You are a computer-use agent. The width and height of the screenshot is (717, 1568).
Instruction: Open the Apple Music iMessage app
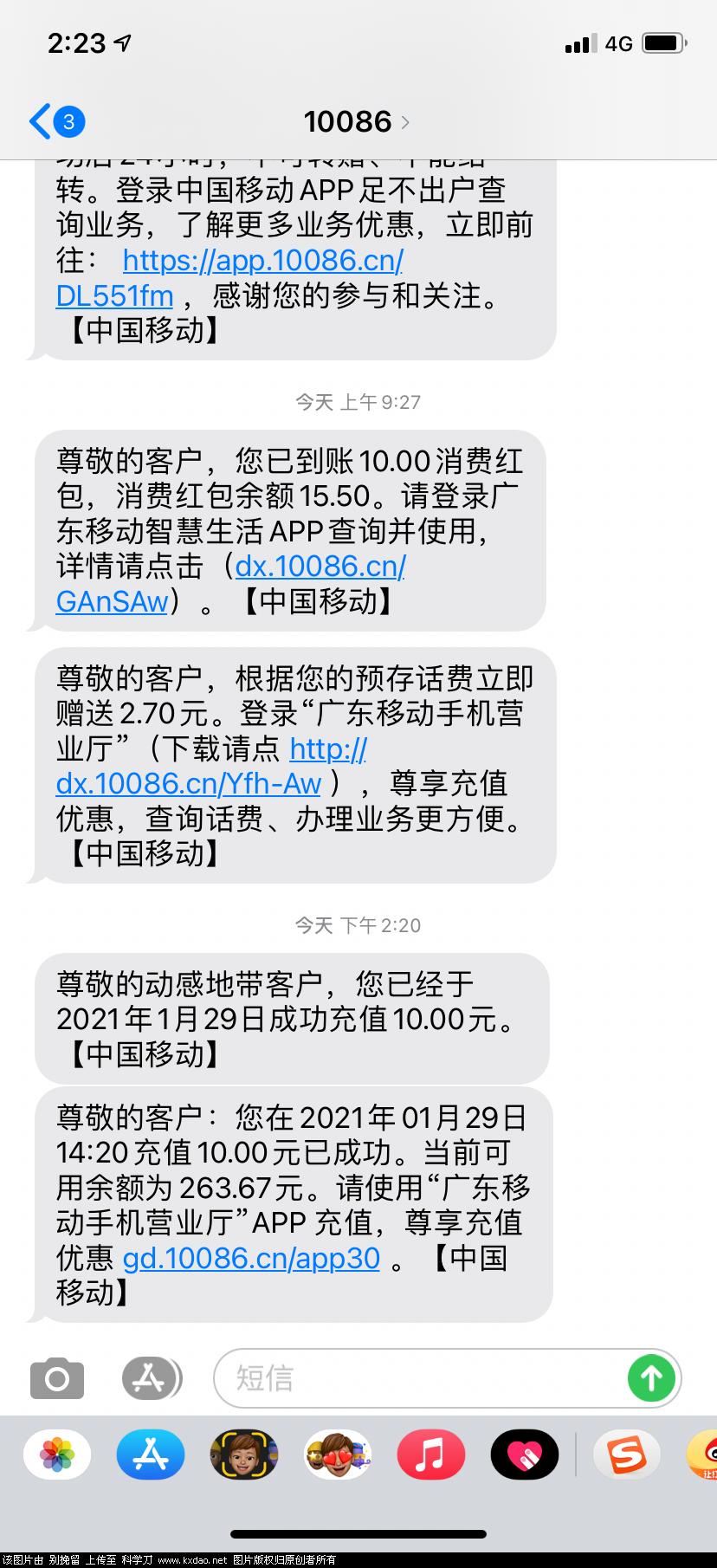[x=430, y=1454]
